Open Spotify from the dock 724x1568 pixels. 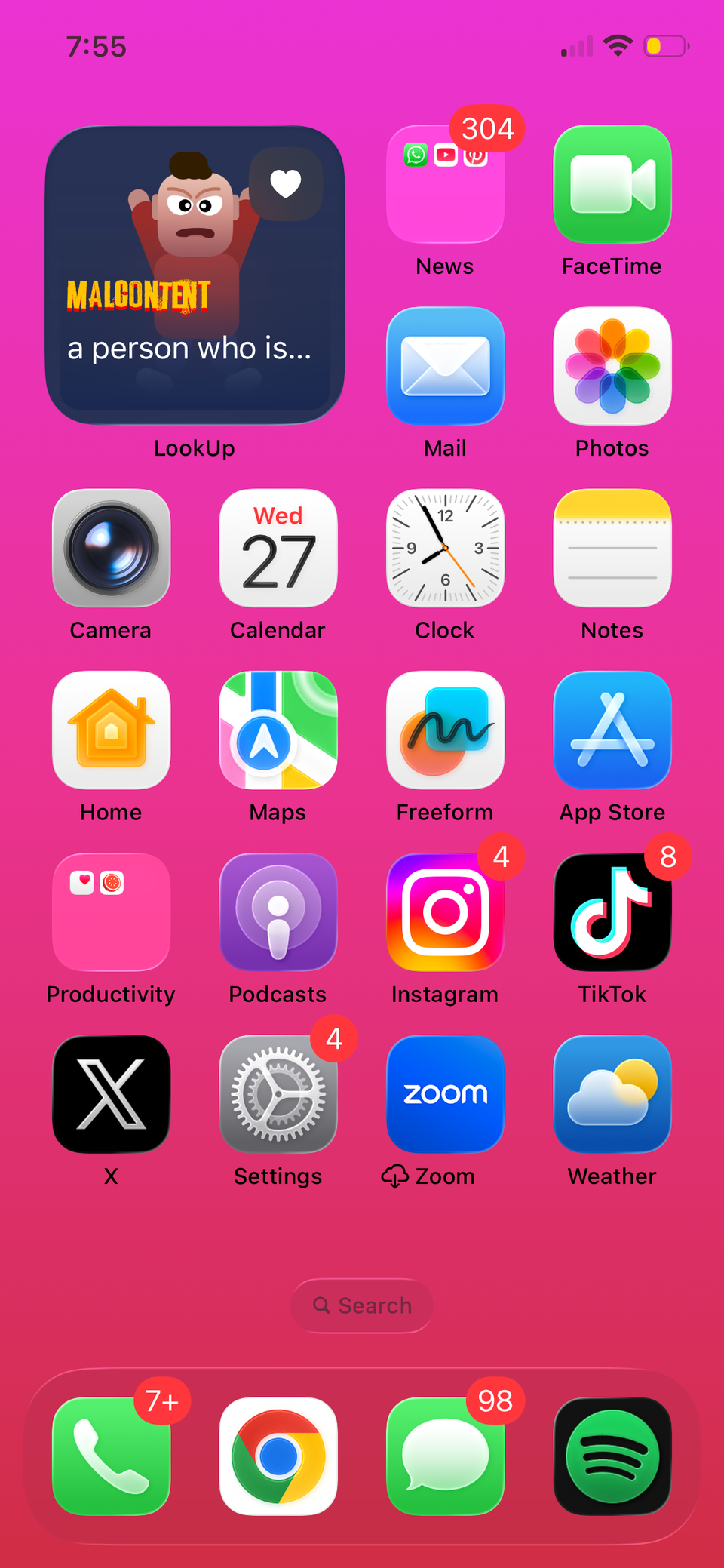tap(612, 1456)
